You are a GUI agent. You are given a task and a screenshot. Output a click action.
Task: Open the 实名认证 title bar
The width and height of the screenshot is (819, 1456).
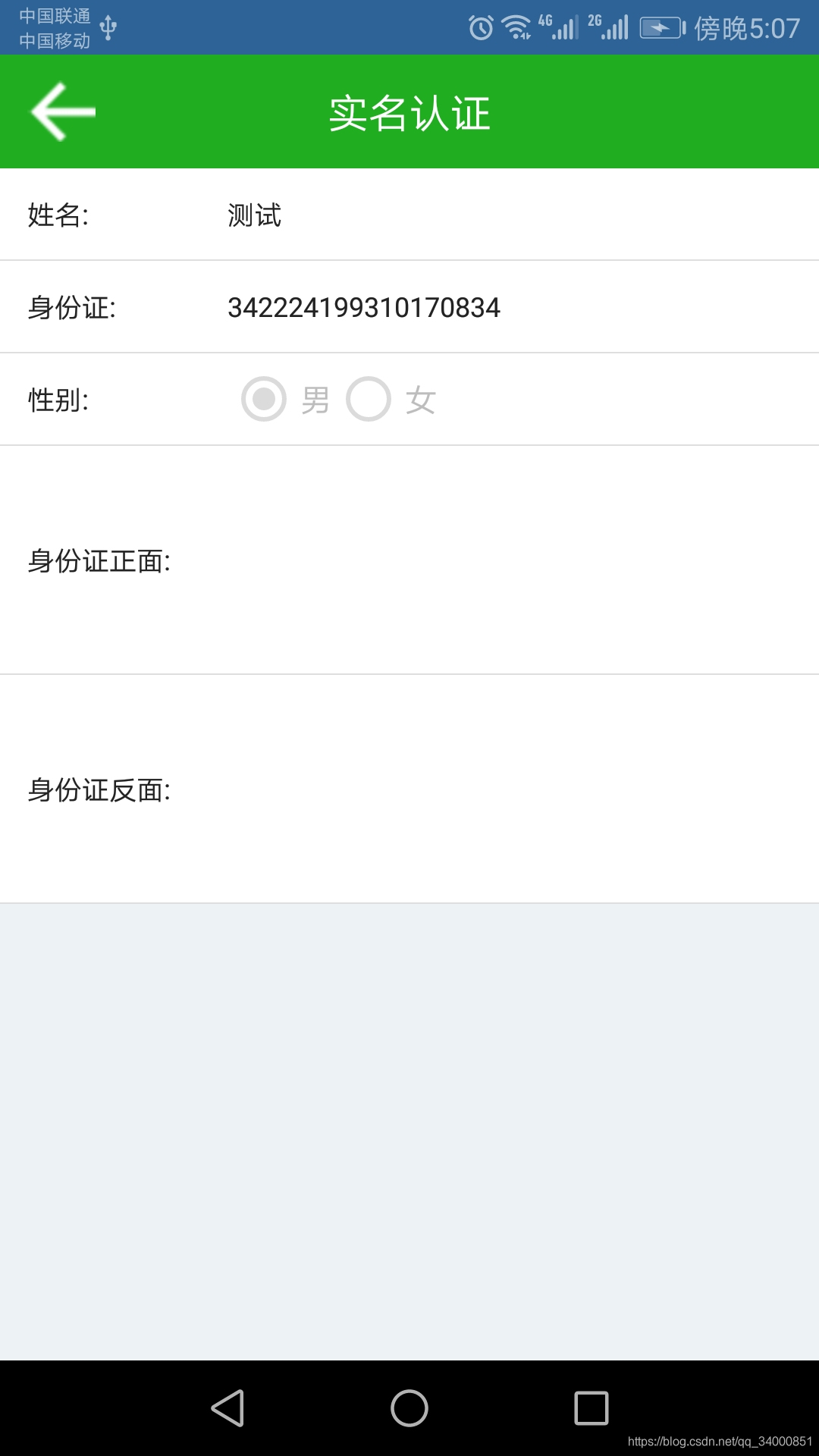[x=409, y=111]
